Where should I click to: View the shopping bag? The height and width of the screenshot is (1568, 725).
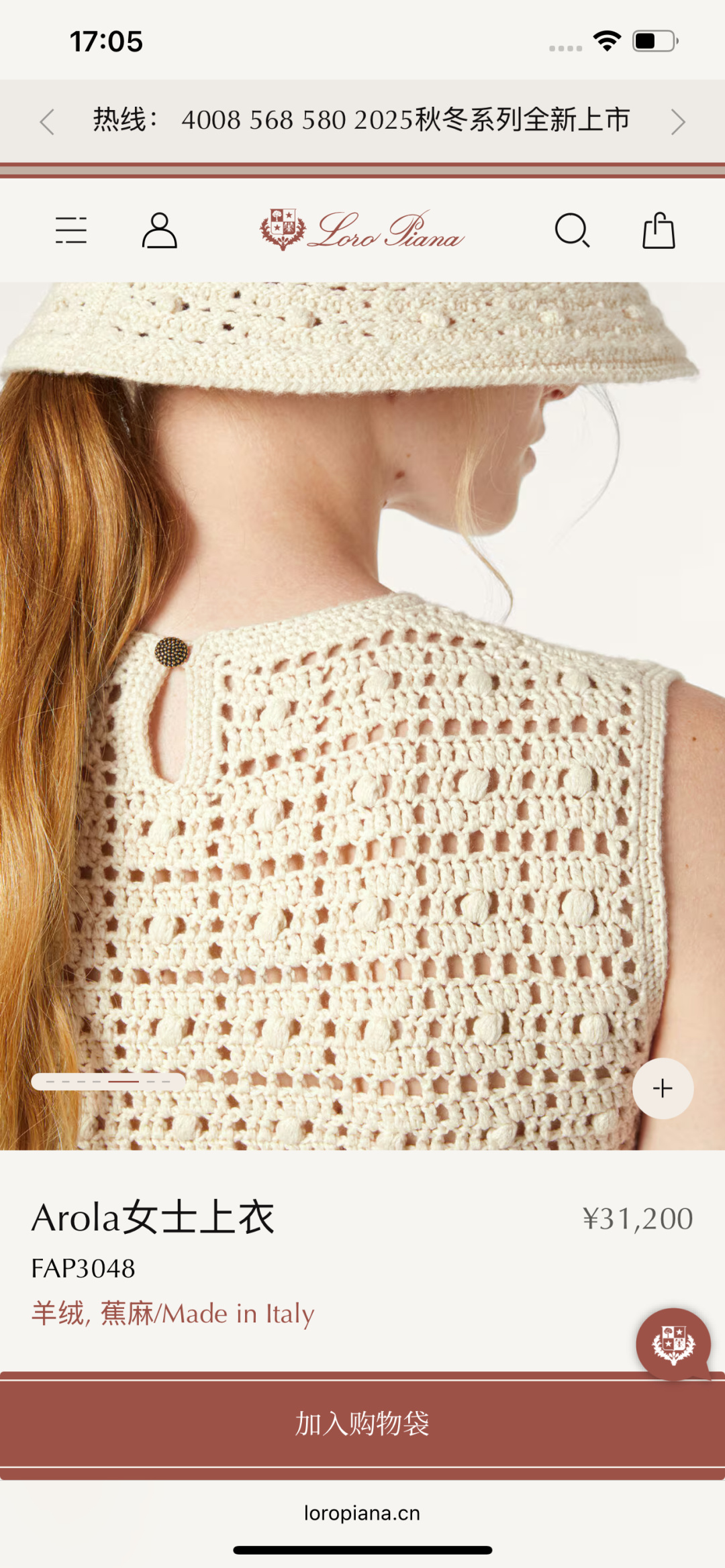click(x=659, y=230)
